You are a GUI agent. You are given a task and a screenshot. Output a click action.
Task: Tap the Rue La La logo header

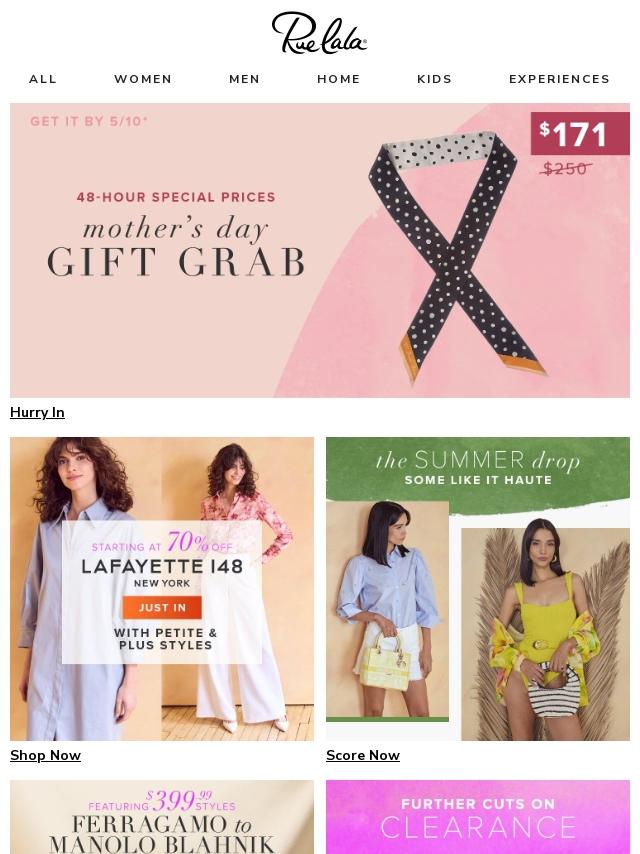[x=319, y=33]
